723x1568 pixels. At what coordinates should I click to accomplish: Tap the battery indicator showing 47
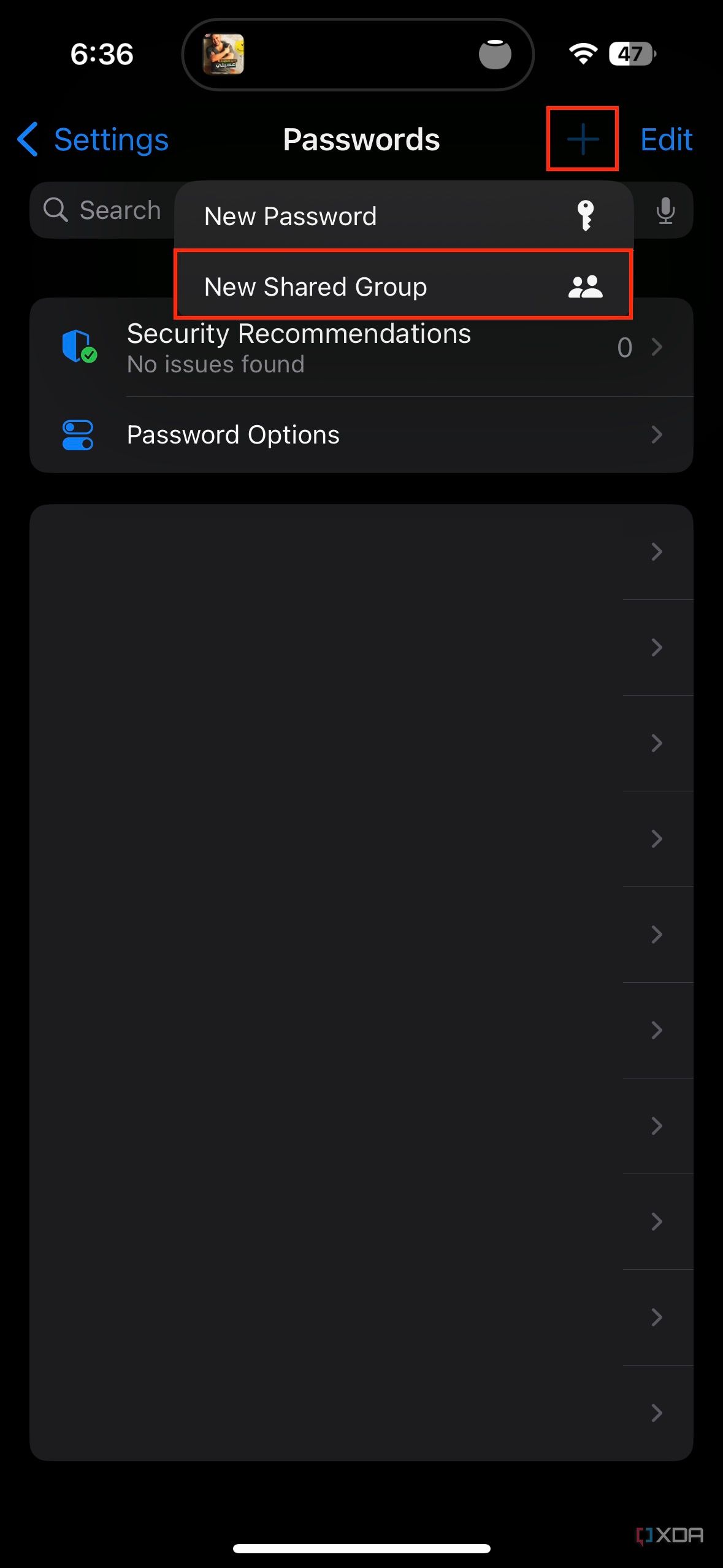click(x=630, y=54)
